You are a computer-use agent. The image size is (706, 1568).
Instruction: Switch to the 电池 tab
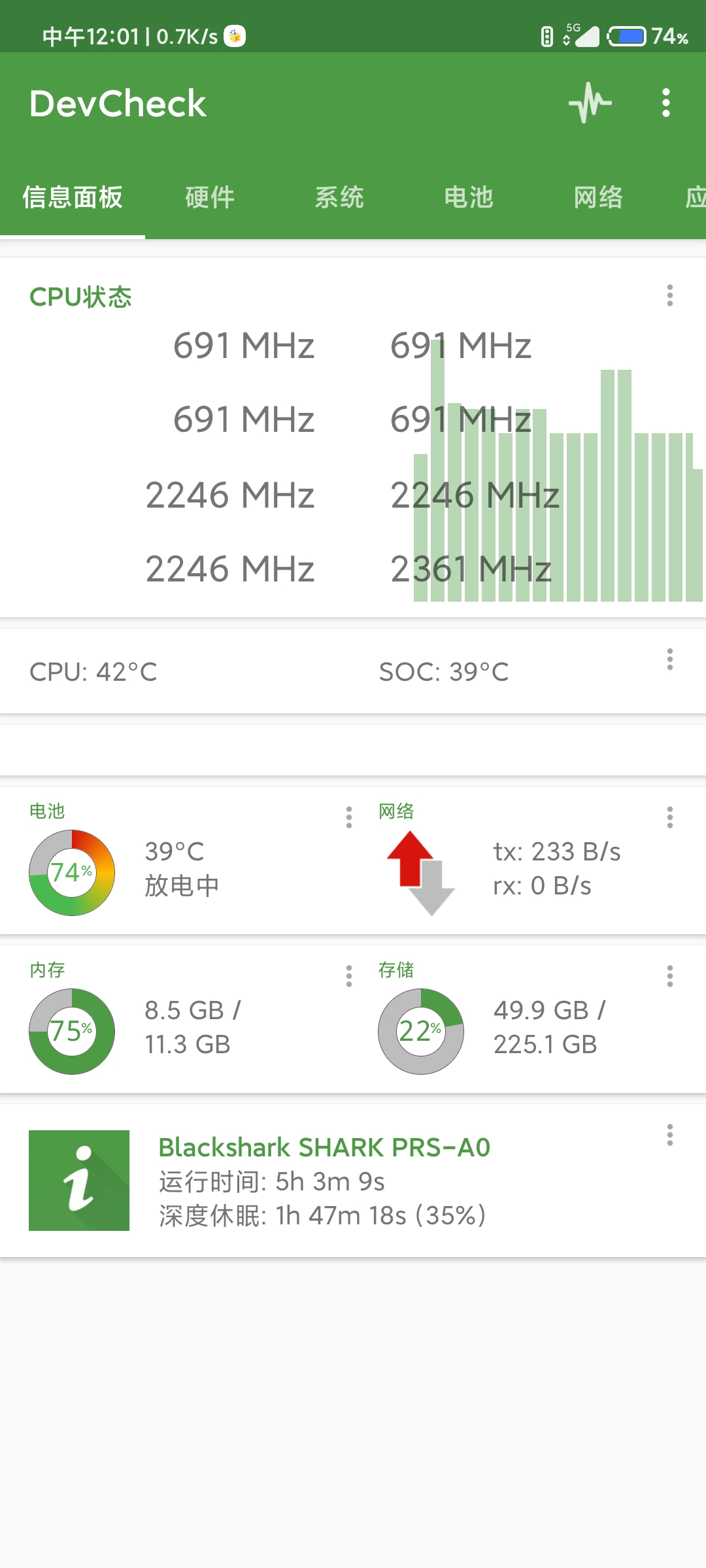coord(469,197)
